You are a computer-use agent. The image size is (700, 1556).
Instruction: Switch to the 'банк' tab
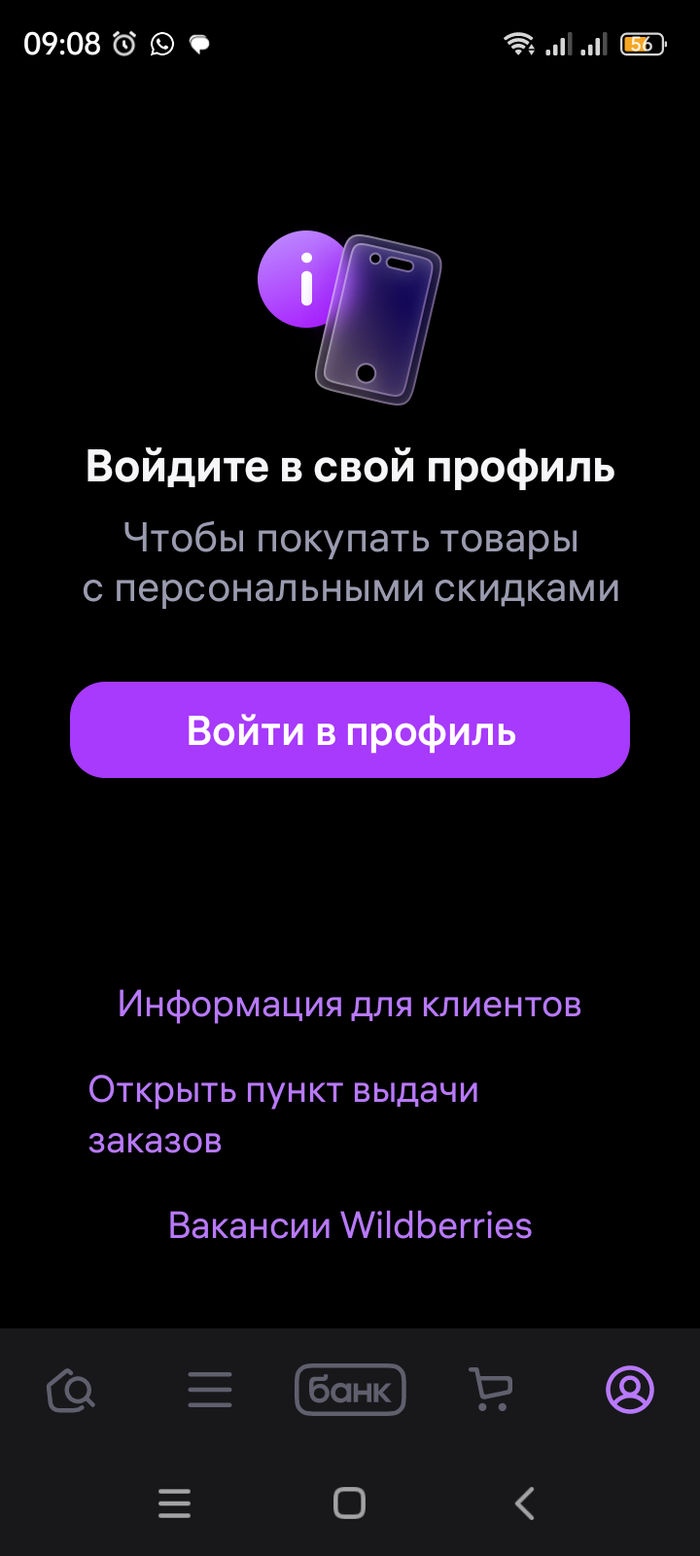click(x=350, y=1389)
